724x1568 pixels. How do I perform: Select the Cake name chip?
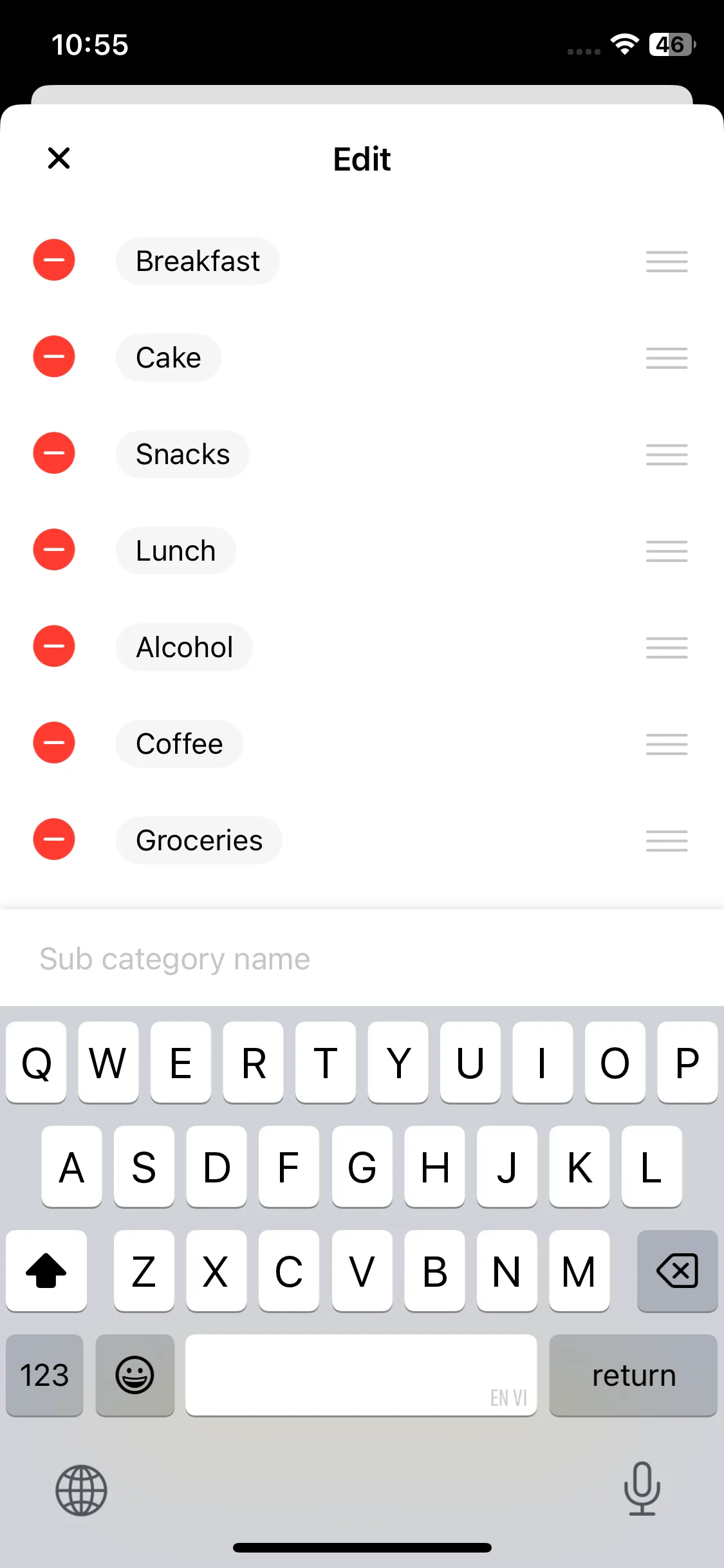pos(169,358)
